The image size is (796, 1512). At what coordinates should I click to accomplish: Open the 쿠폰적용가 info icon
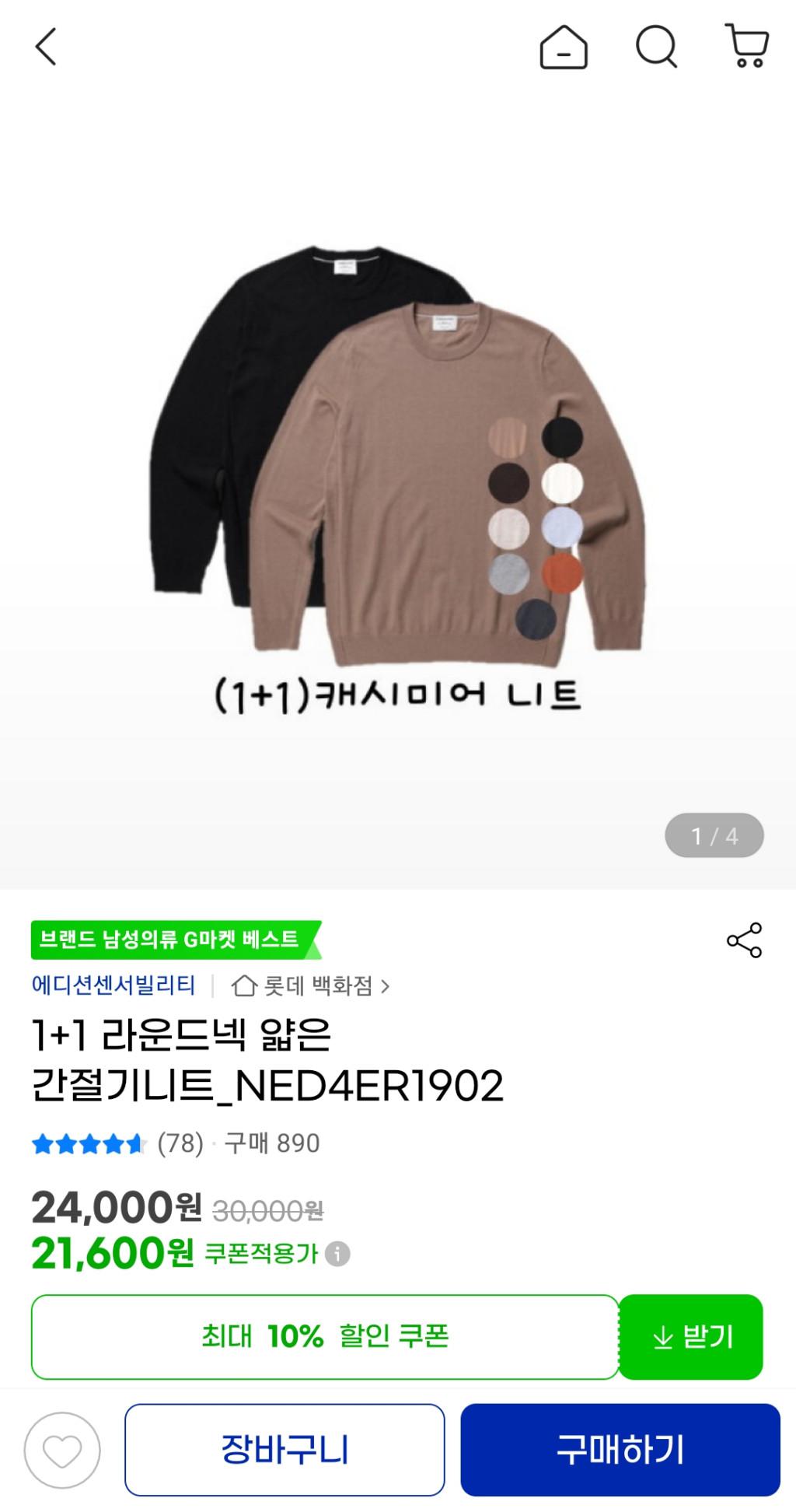click(x=337, y=1254)
